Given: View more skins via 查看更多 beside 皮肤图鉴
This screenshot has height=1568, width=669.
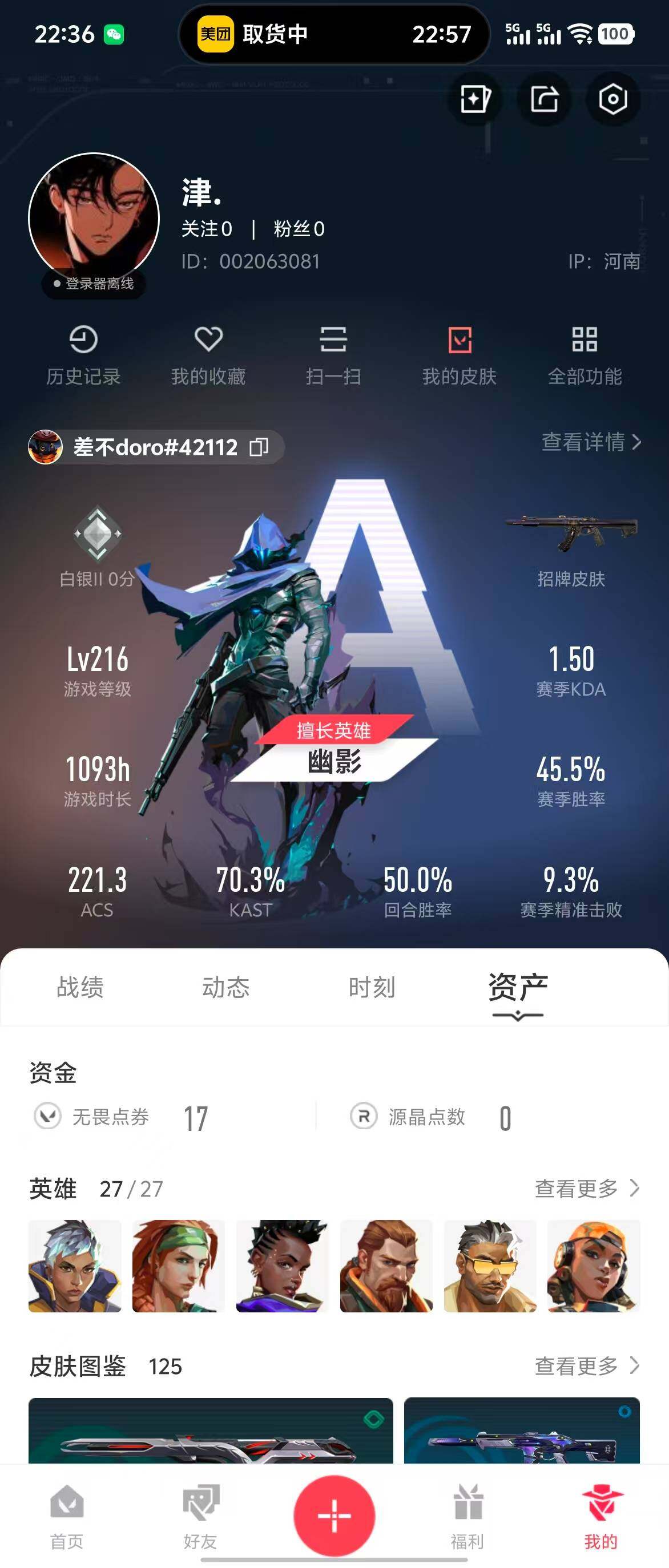Looking at the screenshot, I should [x=587, y=1365].
